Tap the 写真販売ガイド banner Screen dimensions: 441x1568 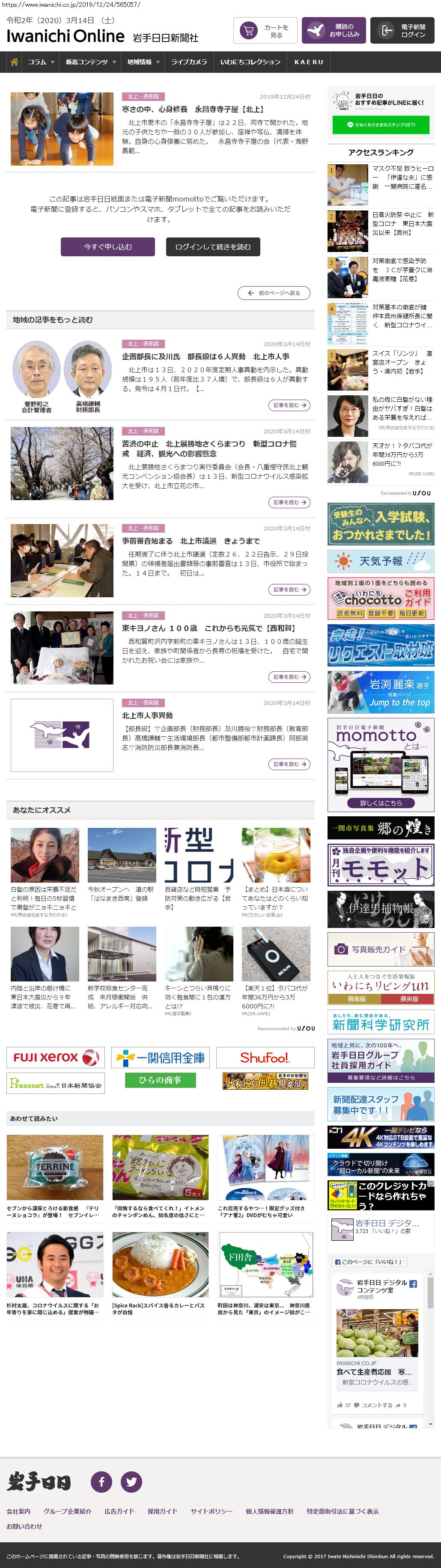[381, 949]
